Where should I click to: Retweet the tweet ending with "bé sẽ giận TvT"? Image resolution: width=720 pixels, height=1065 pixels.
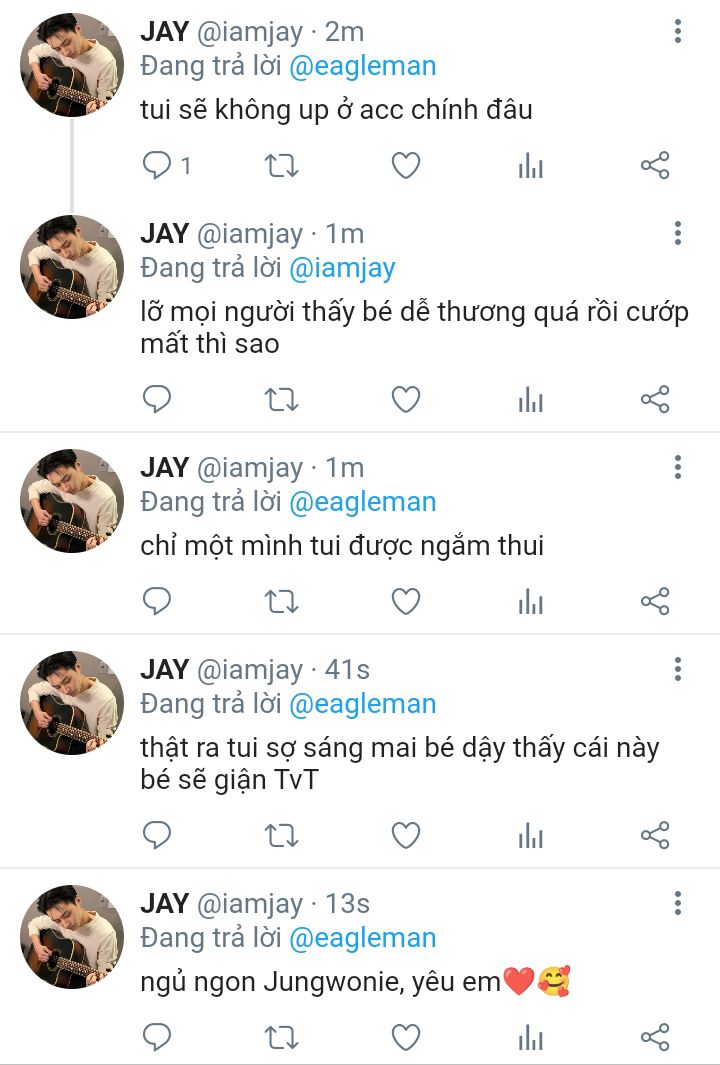click(281, 835)
